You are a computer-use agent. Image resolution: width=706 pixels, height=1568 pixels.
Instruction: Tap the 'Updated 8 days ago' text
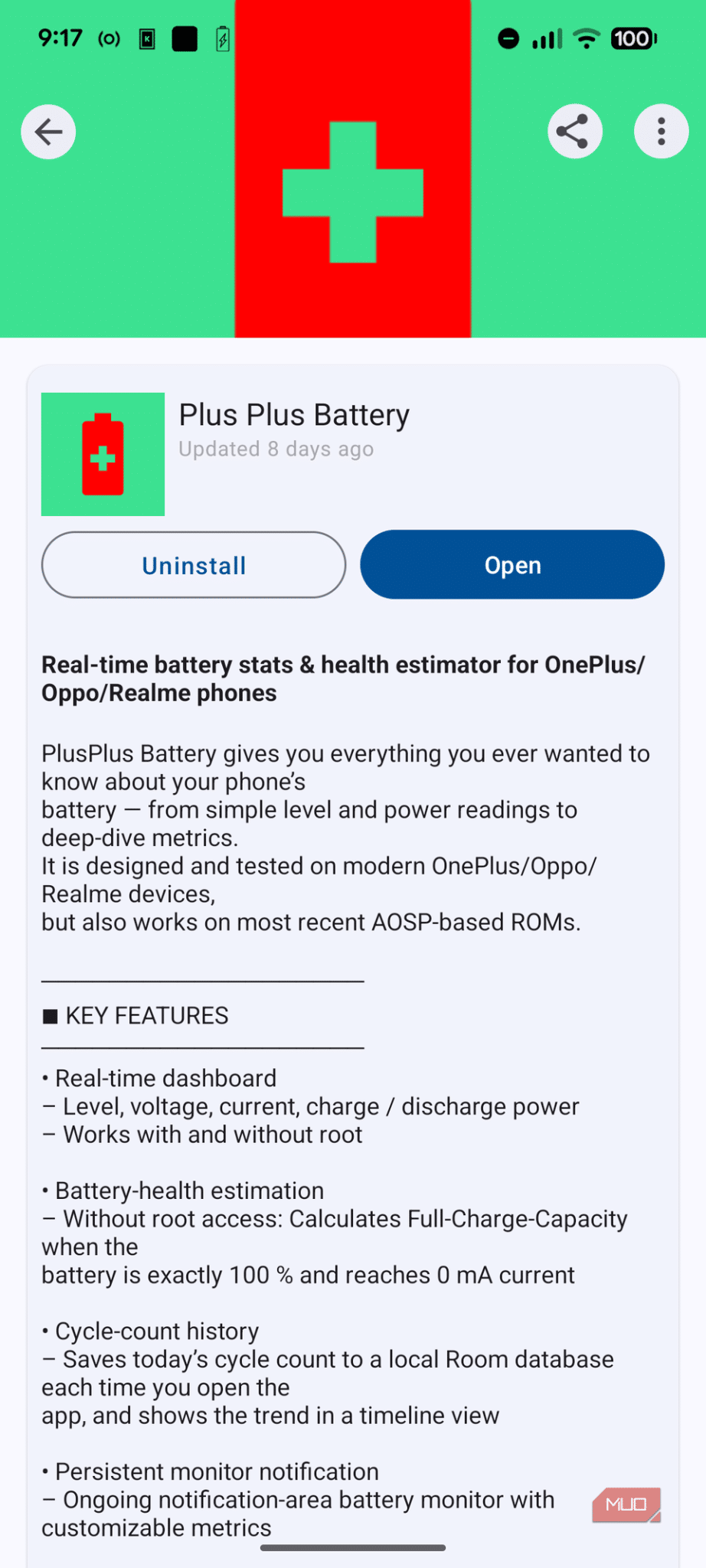[x=276, y=449]
